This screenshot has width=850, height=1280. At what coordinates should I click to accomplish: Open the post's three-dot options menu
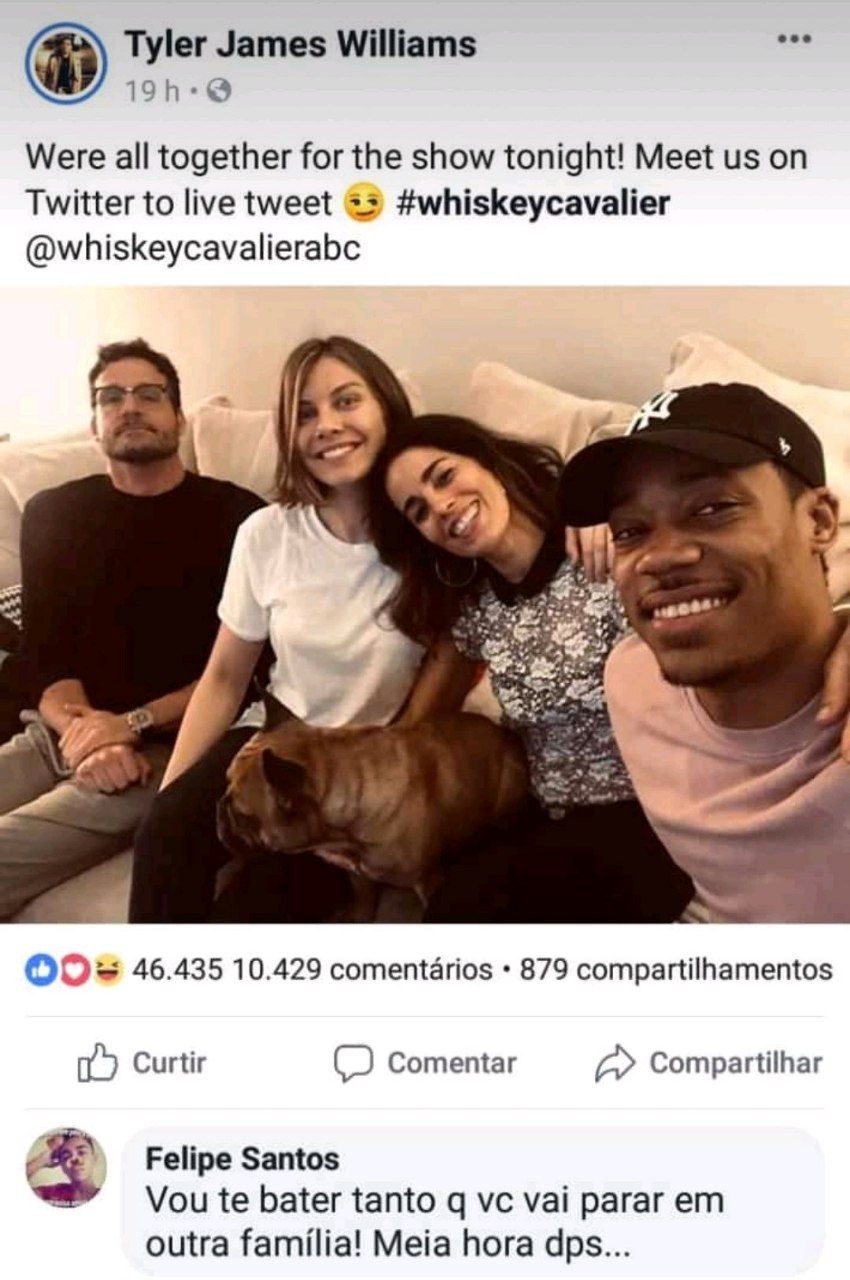tap(794, 39)
